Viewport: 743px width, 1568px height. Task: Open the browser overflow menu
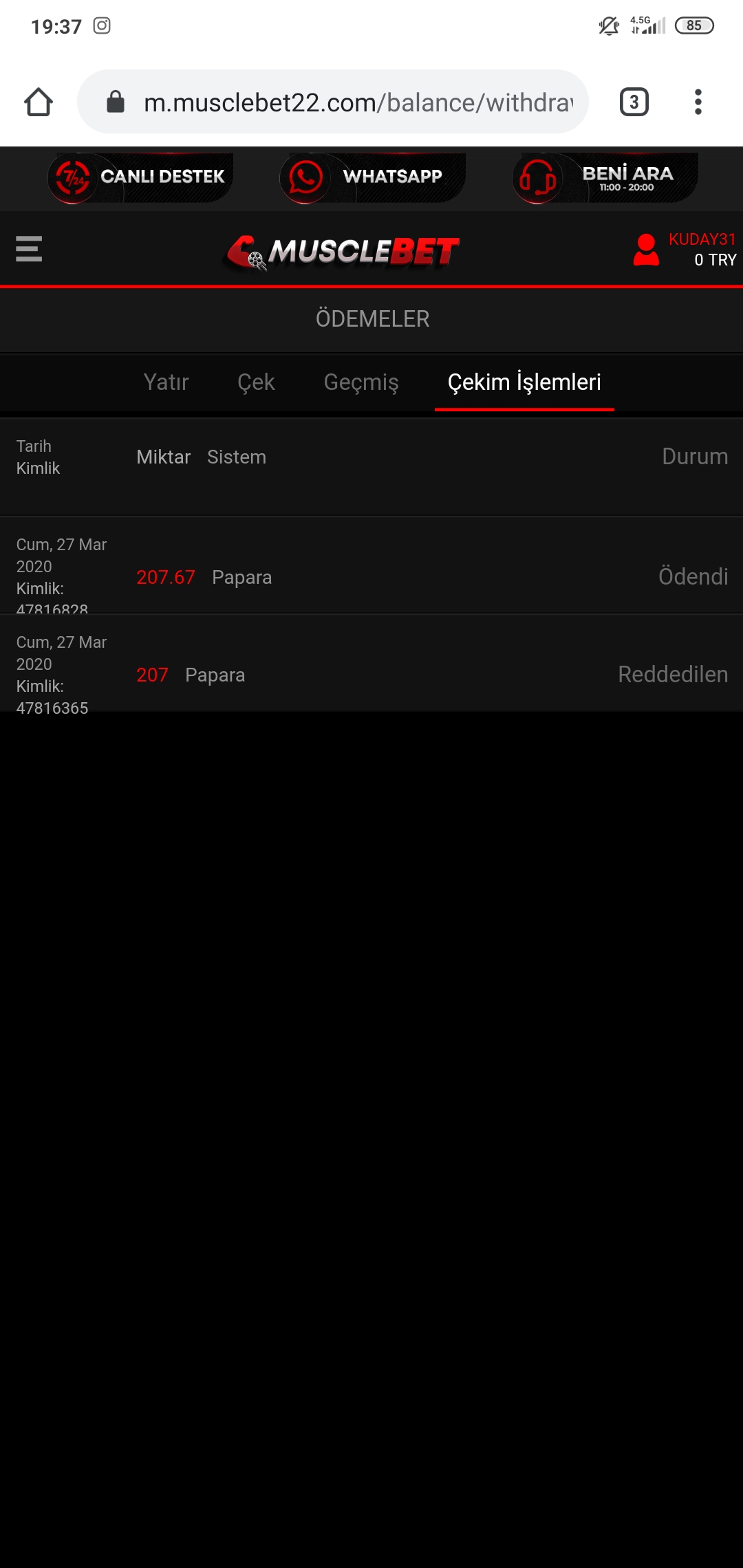coord(698,102)
